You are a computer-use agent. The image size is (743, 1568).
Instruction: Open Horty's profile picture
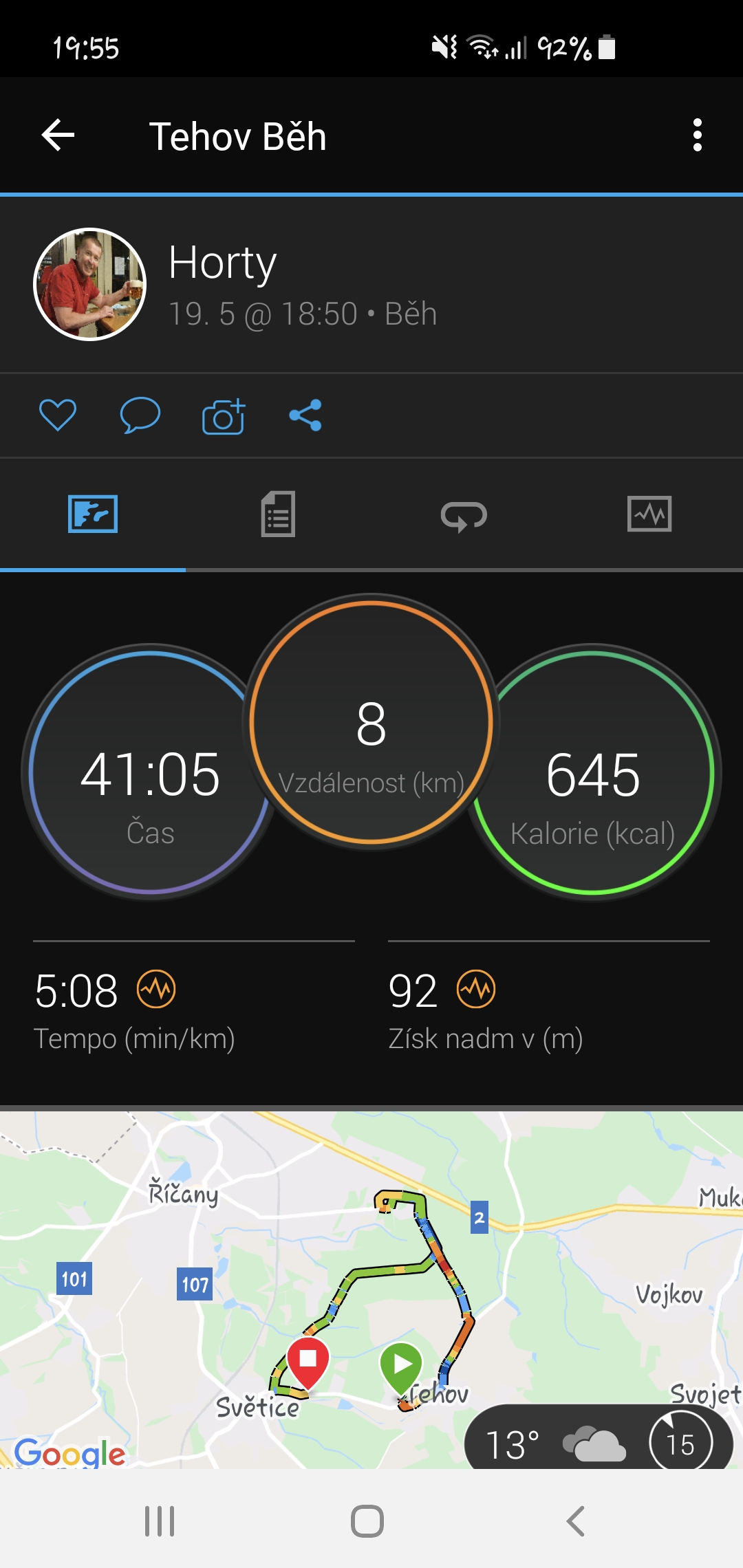coord(89,284)
